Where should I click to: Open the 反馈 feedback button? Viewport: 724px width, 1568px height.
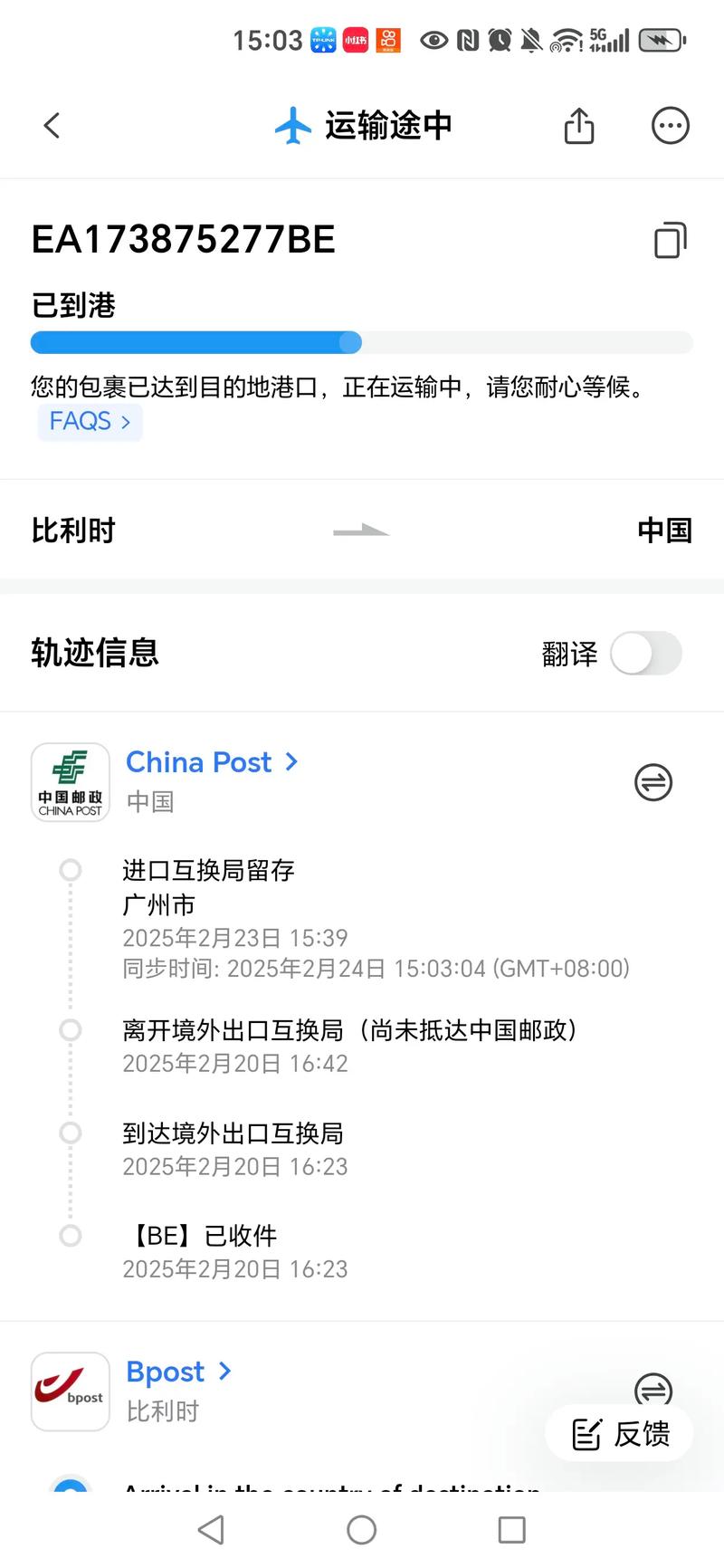619,1433
